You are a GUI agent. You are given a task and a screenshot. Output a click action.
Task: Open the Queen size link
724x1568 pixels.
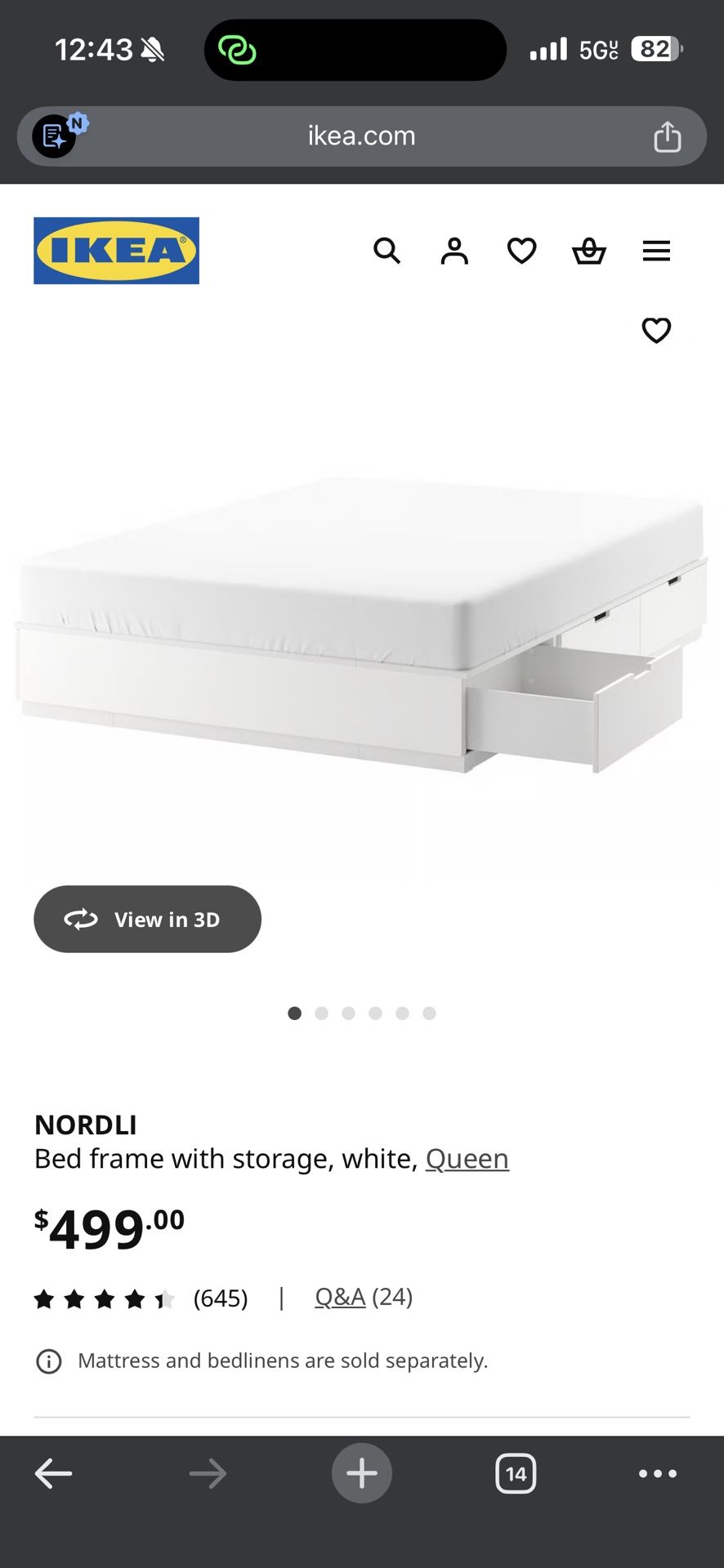point(467,1158)
